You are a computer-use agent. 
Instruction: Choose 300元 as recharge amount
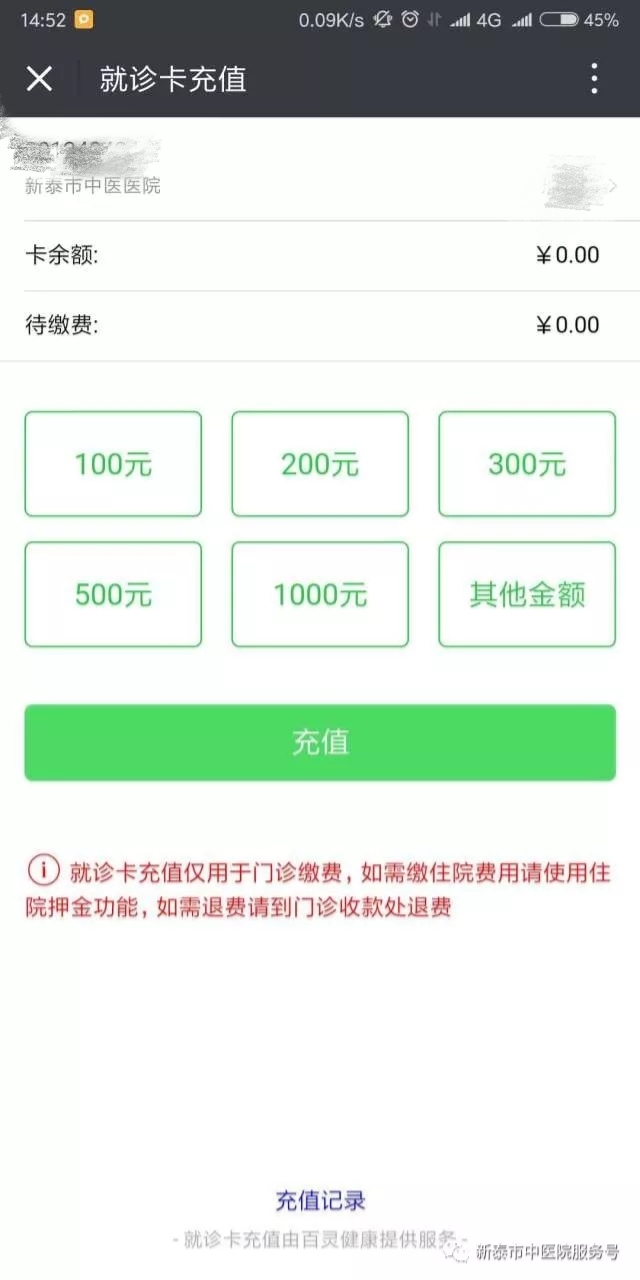527,464
